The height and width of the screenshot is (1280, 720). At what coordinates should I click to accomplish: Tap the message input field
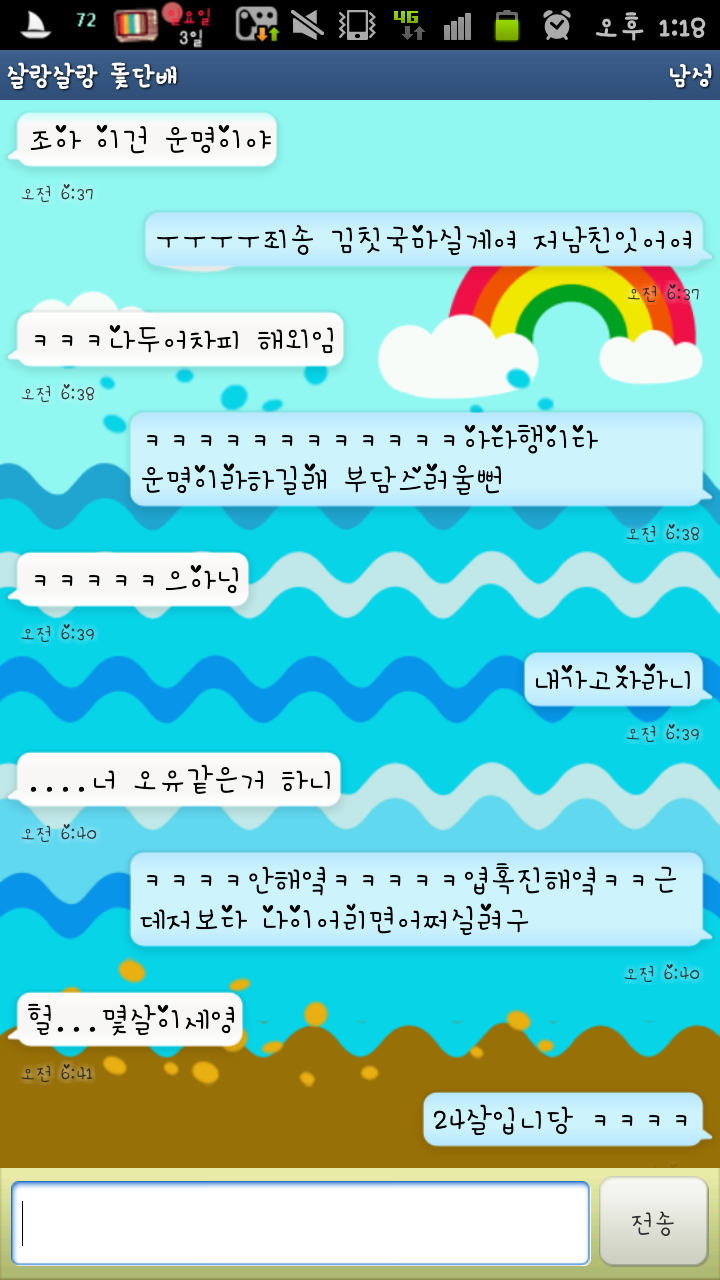[x=300, y=1223]
